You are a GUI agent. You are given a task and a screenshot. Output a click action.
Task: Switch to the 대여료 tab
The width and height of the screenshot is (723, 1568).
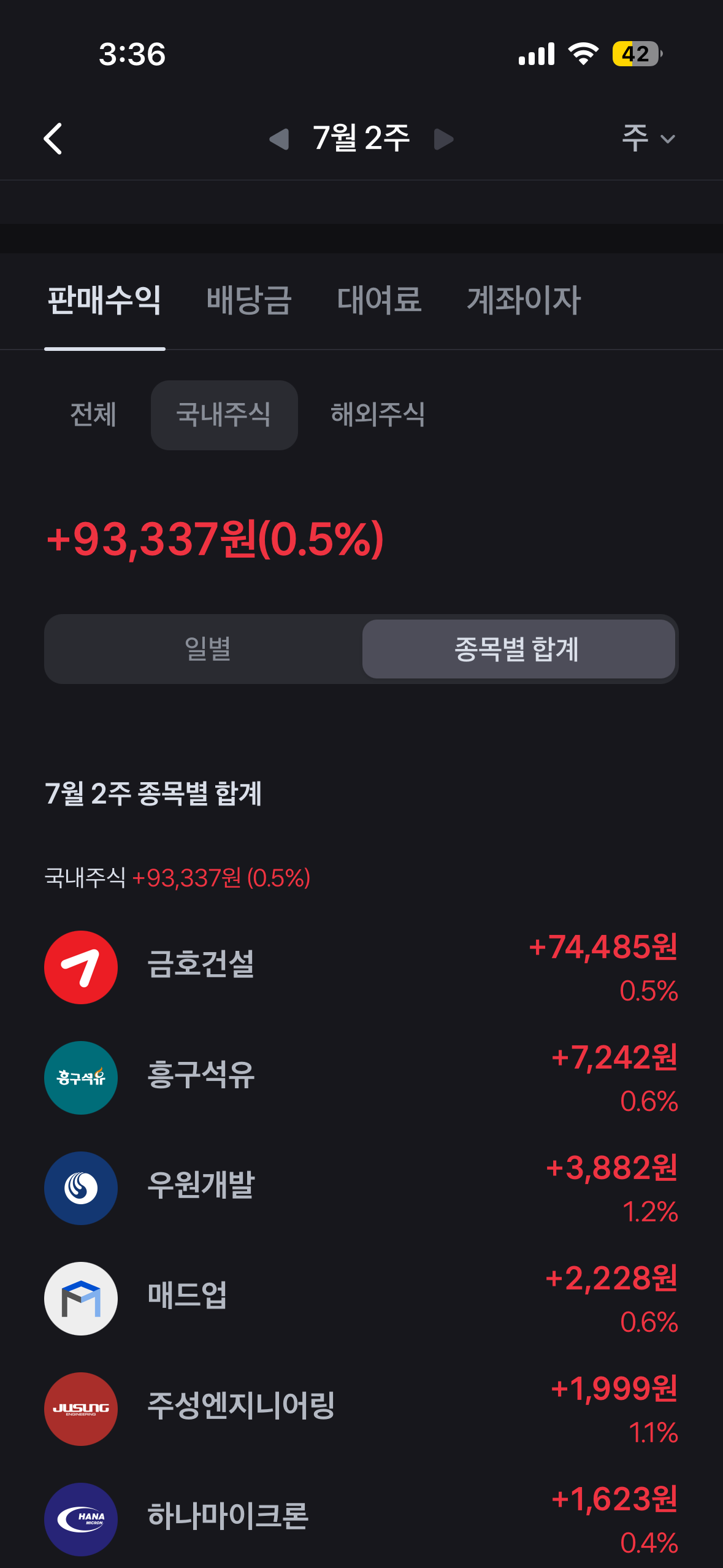(x=379, y=301)
